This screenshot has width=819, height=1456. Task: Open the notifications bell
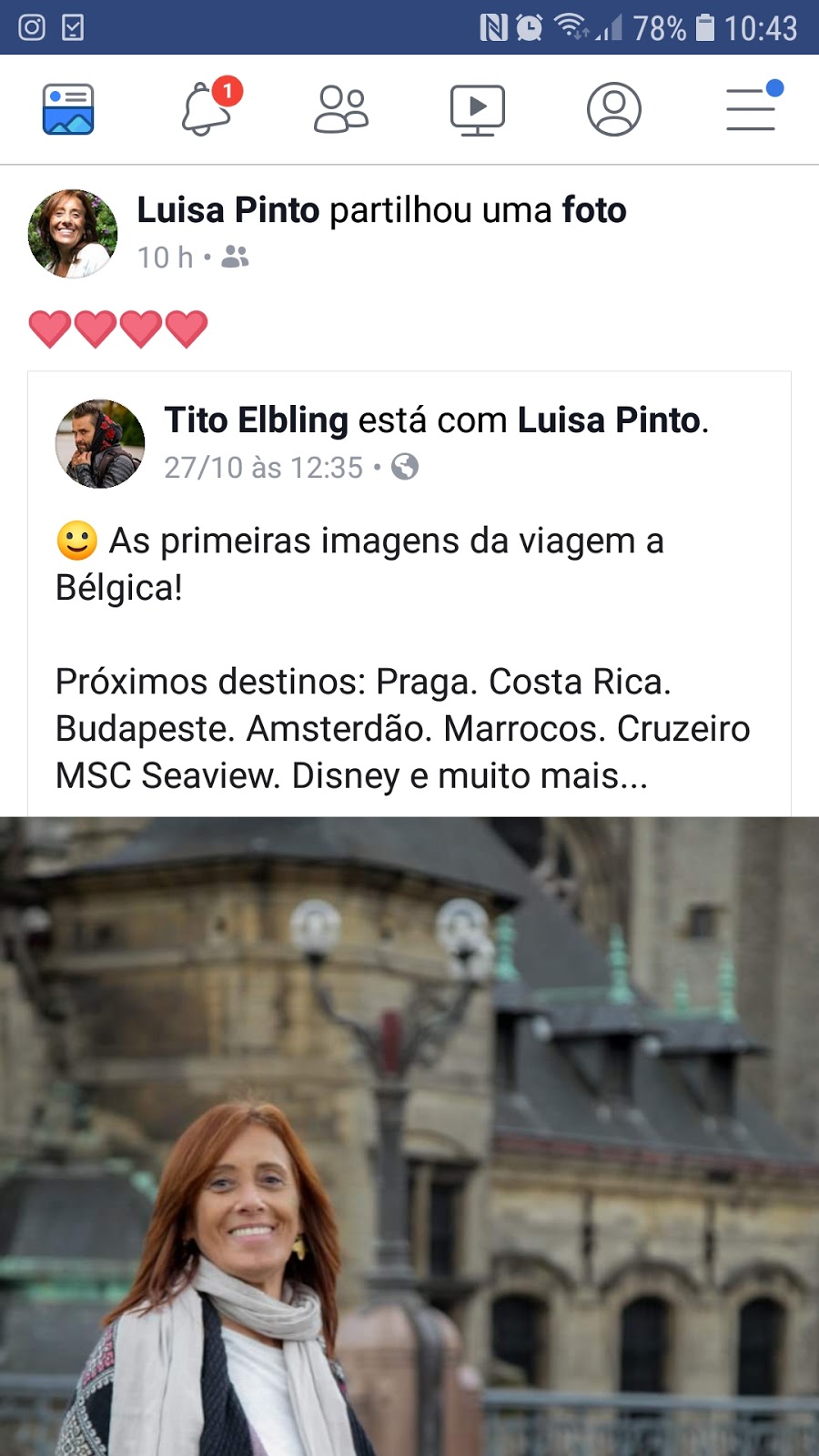click(x=207, y=109)
